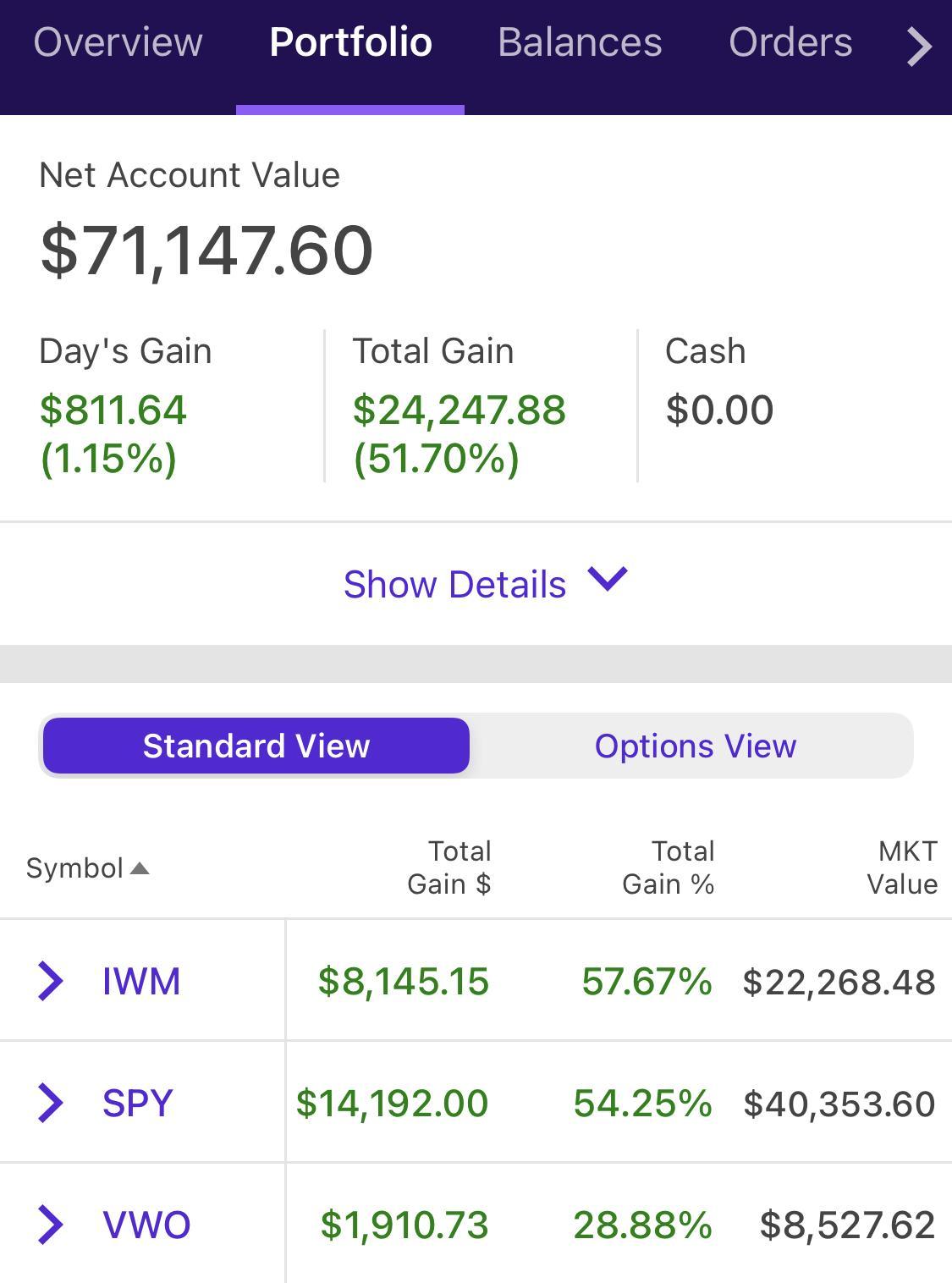Sort by MKT Value column
Screen dimensions: 952x1283
(902, 867)
